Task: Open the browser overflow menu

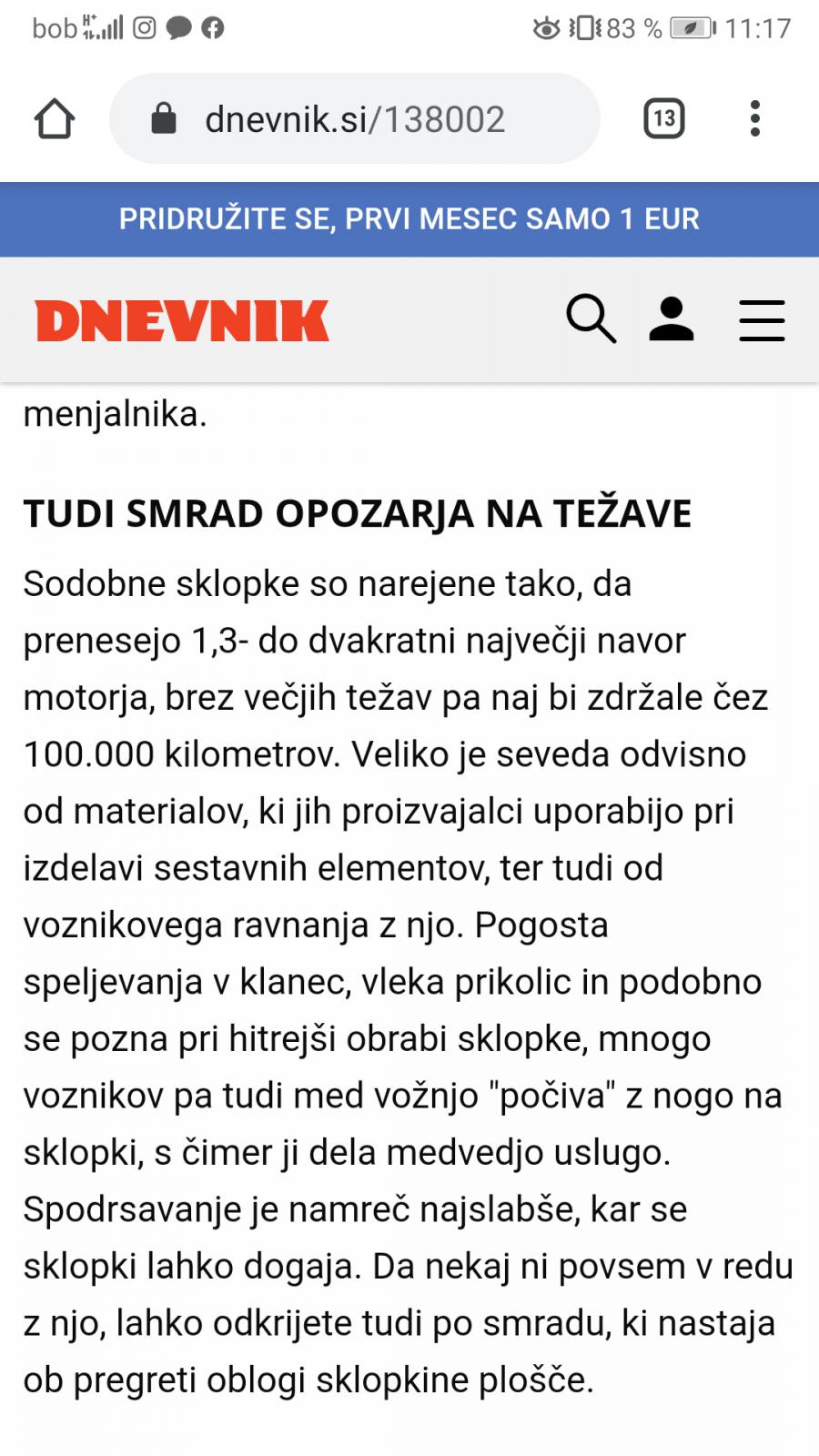Action: pos(754,118)
